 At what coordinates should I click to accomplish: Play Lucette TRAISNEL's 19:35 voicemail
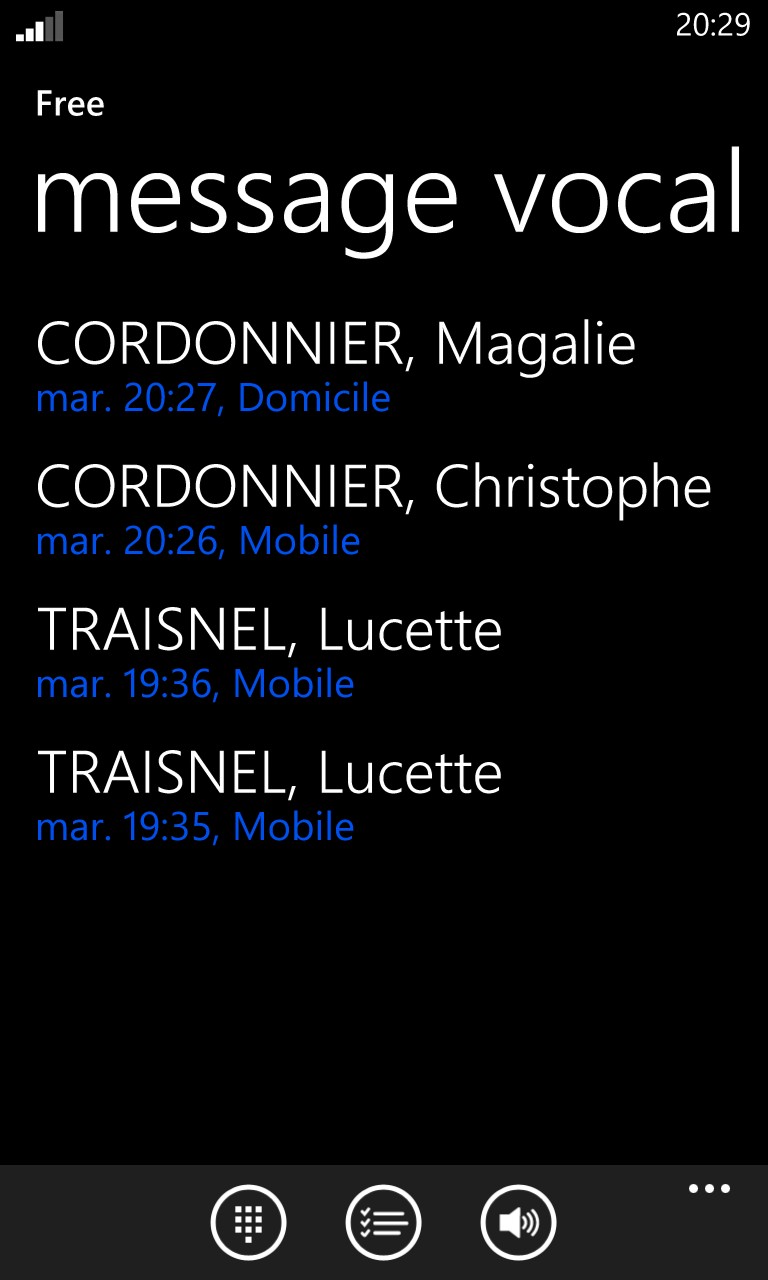pos(384,797)
